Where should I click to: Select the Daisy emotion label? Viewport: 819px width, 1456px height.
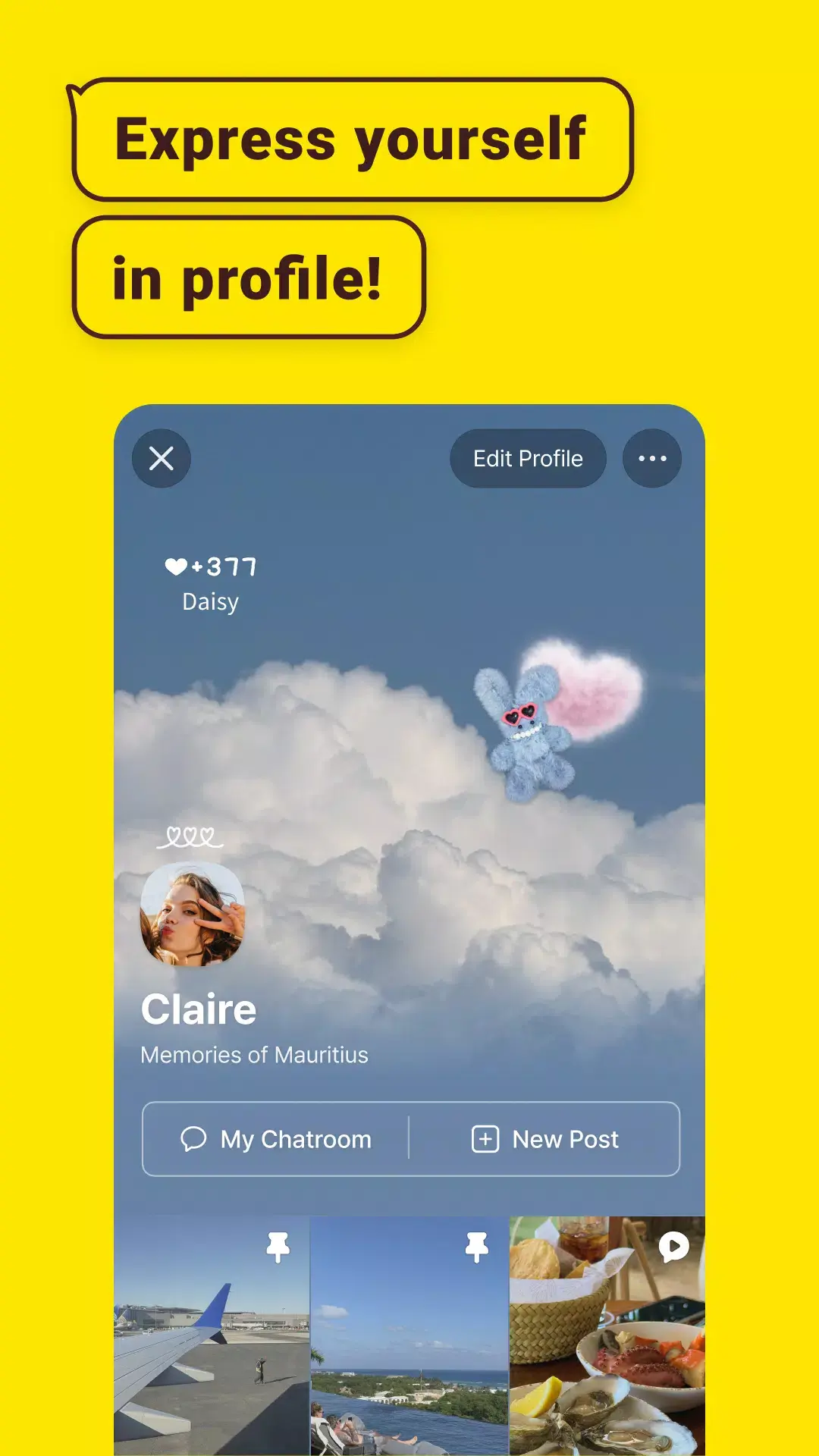pyautogui.click(x=210, y=601)
